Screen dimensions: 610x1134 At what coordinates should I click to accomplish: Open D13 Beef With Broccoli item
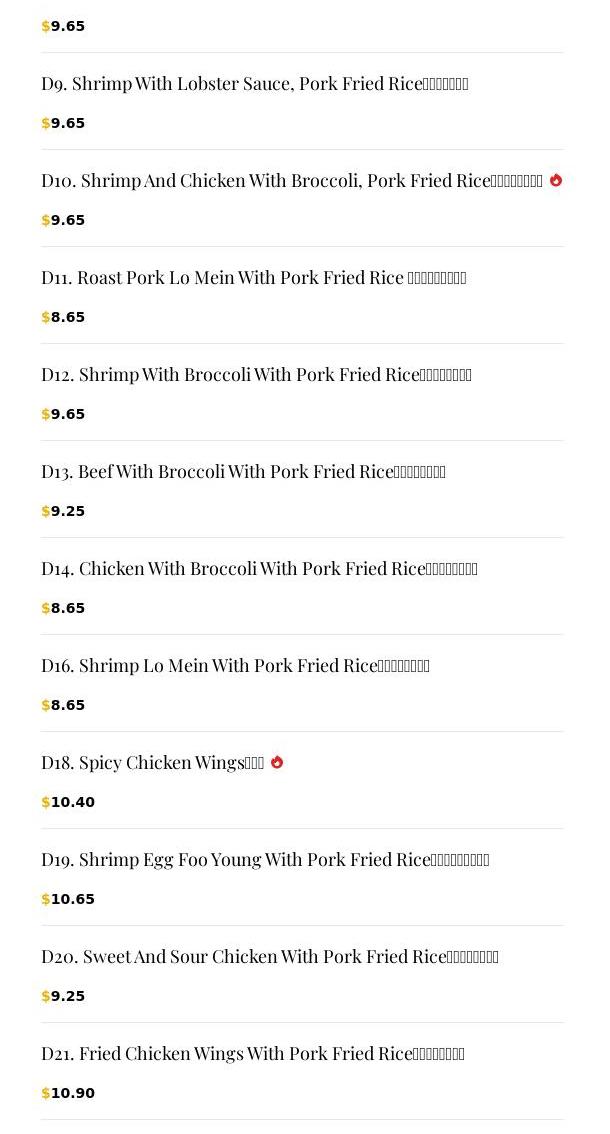click(x=243, y=472)
